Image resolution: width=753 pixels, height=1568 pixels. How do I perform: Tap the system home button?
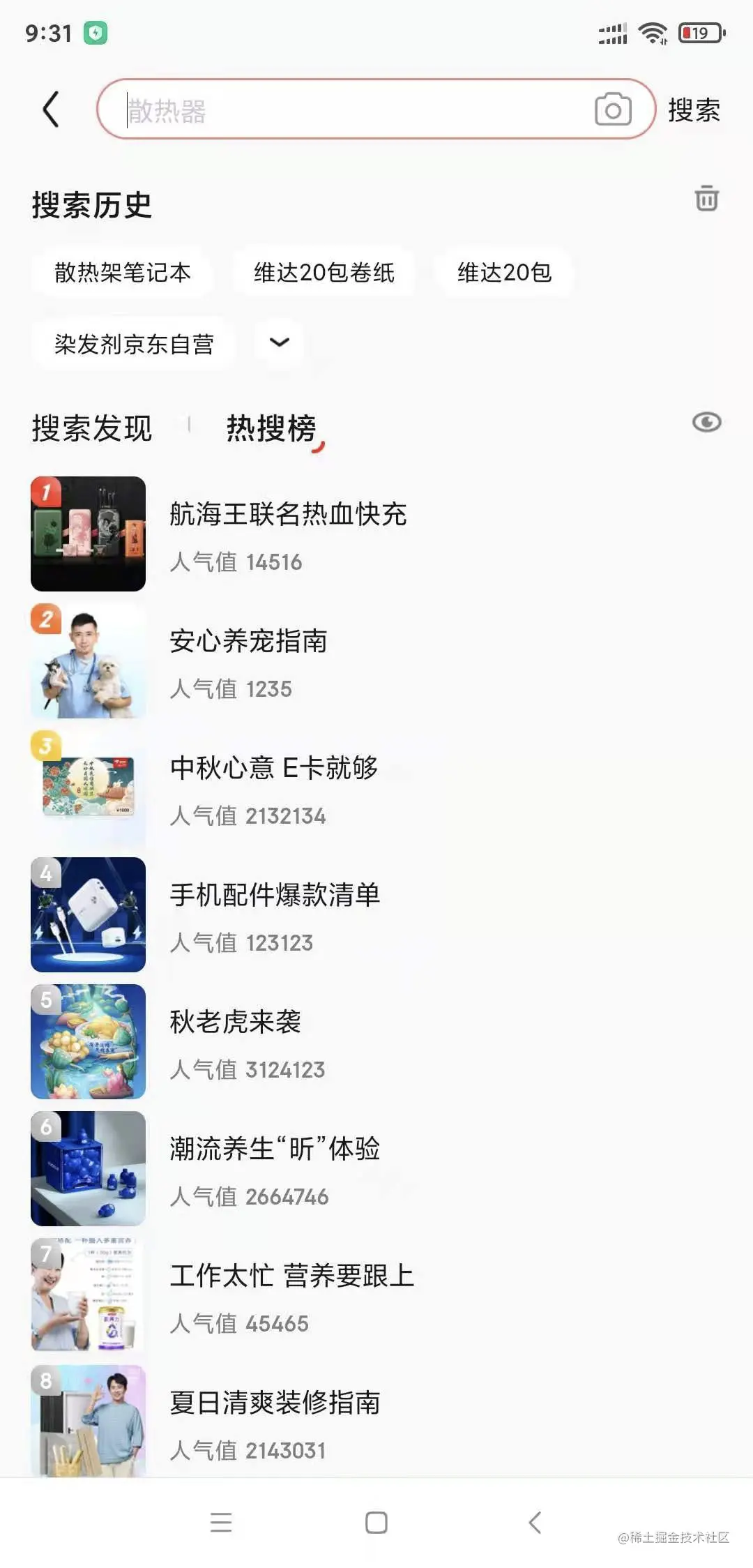tap(376, 1522)
